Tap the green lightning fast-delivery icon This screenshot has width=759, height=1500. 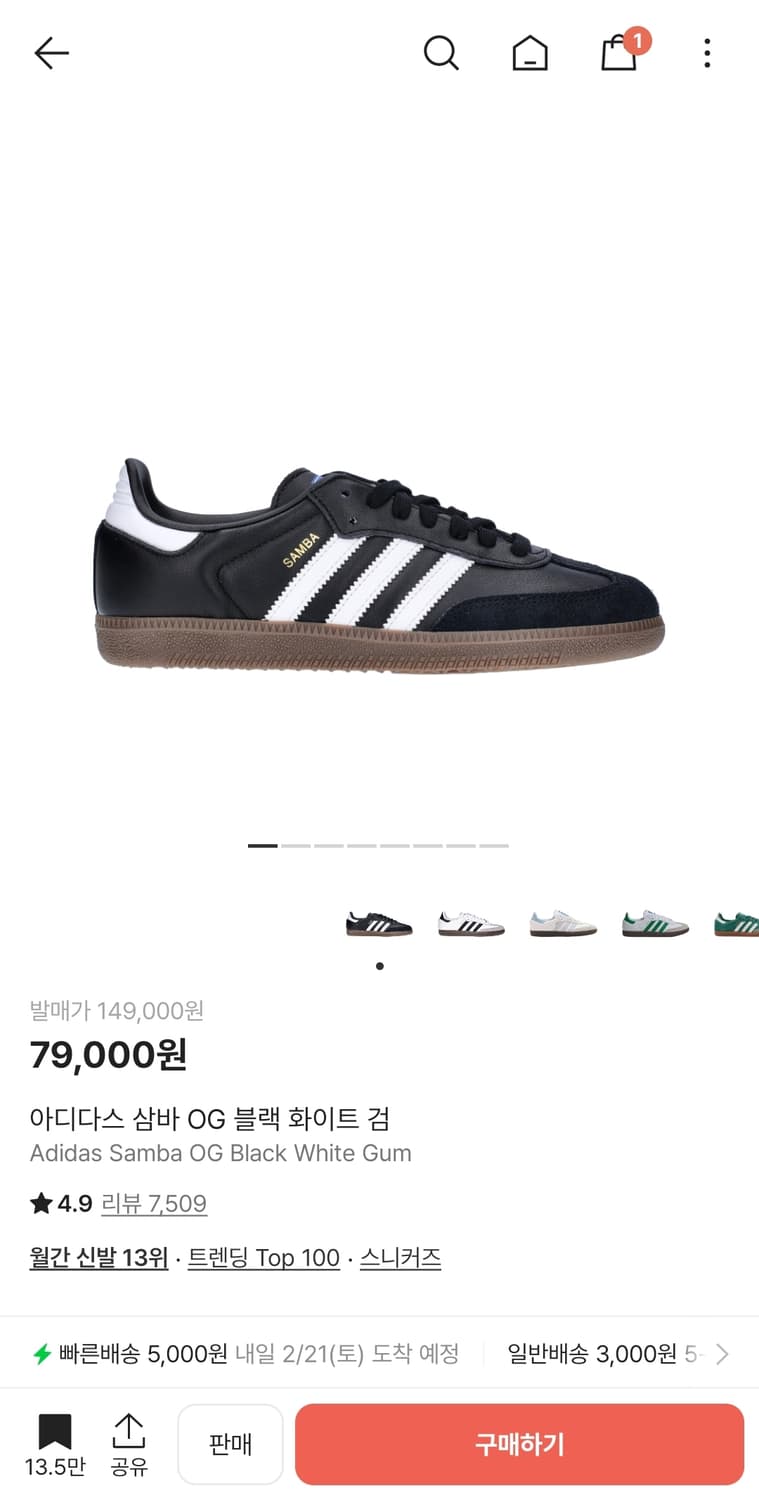(x=44, y=1353)
